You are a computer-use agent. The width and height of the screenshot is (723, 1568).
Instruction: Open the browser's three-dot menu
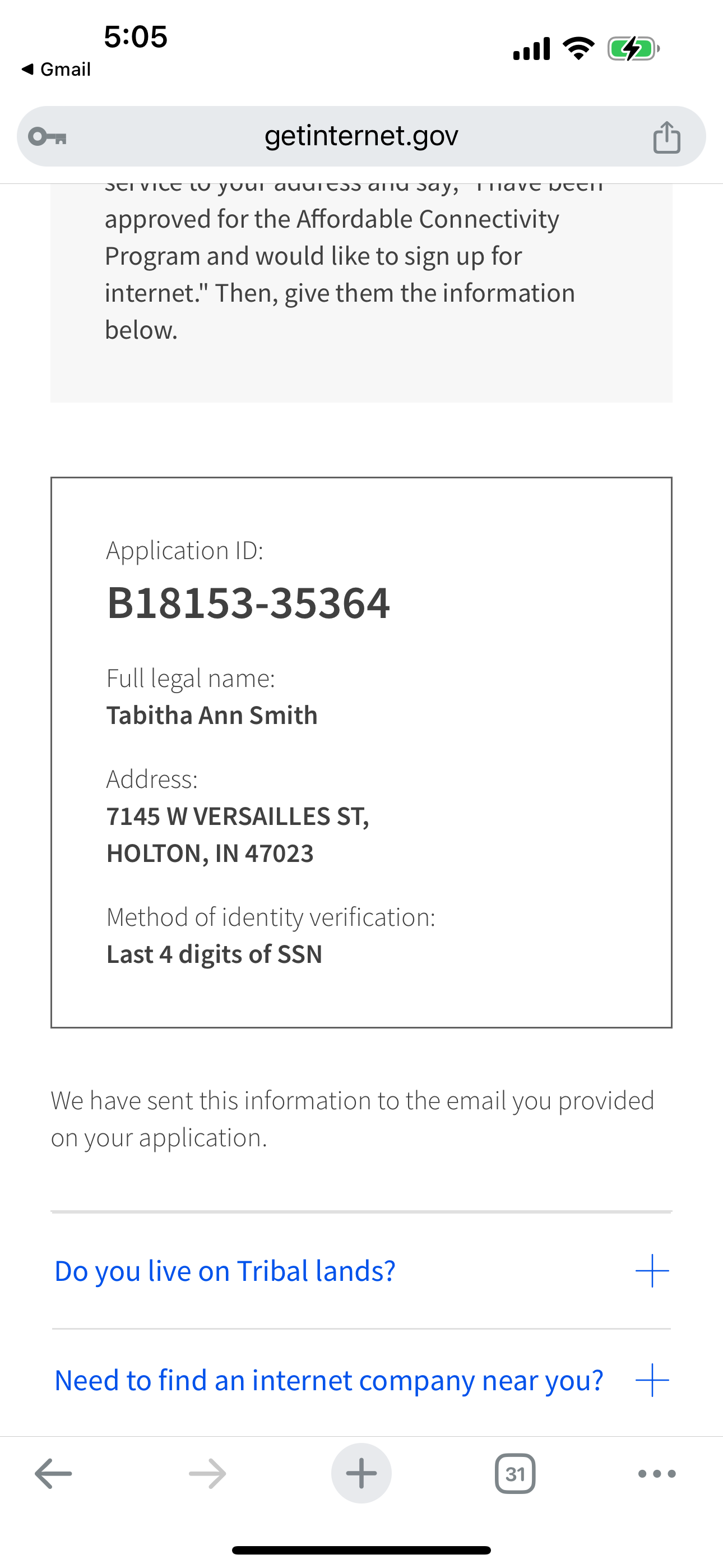(x=657, y=1474)
